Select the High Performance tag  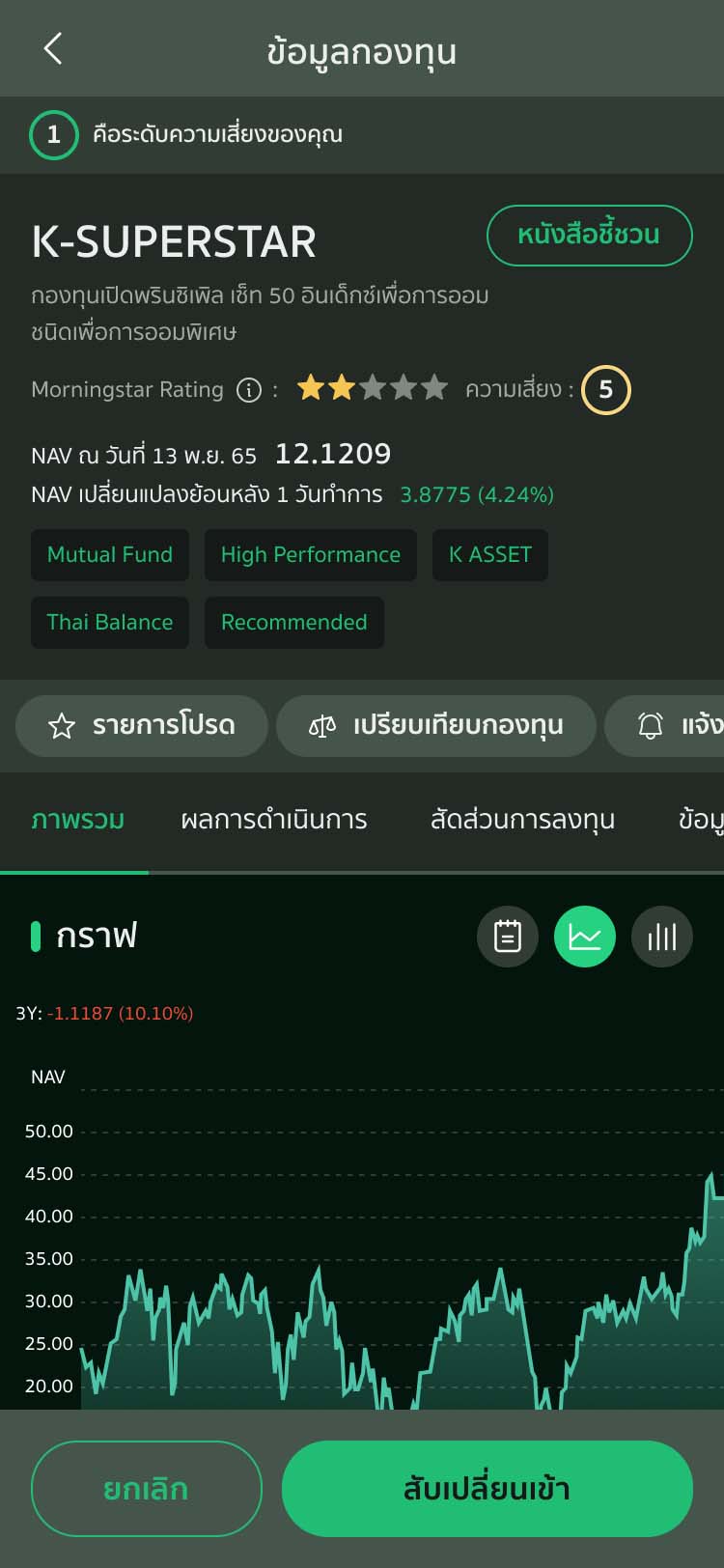[310, 555]
